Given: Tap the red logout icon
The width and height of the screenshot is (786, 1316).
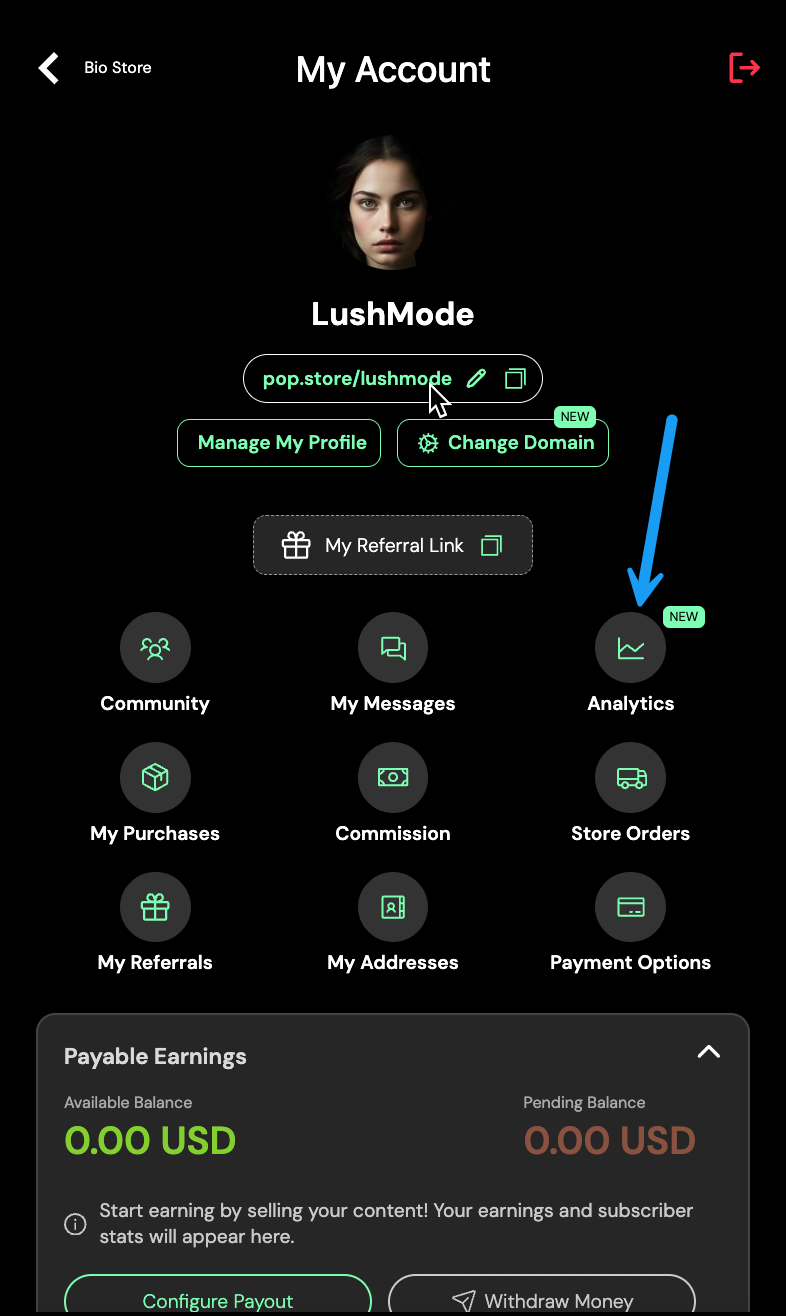Looking at the screenshot, I should pyautogui.click(x=744, y=68).
